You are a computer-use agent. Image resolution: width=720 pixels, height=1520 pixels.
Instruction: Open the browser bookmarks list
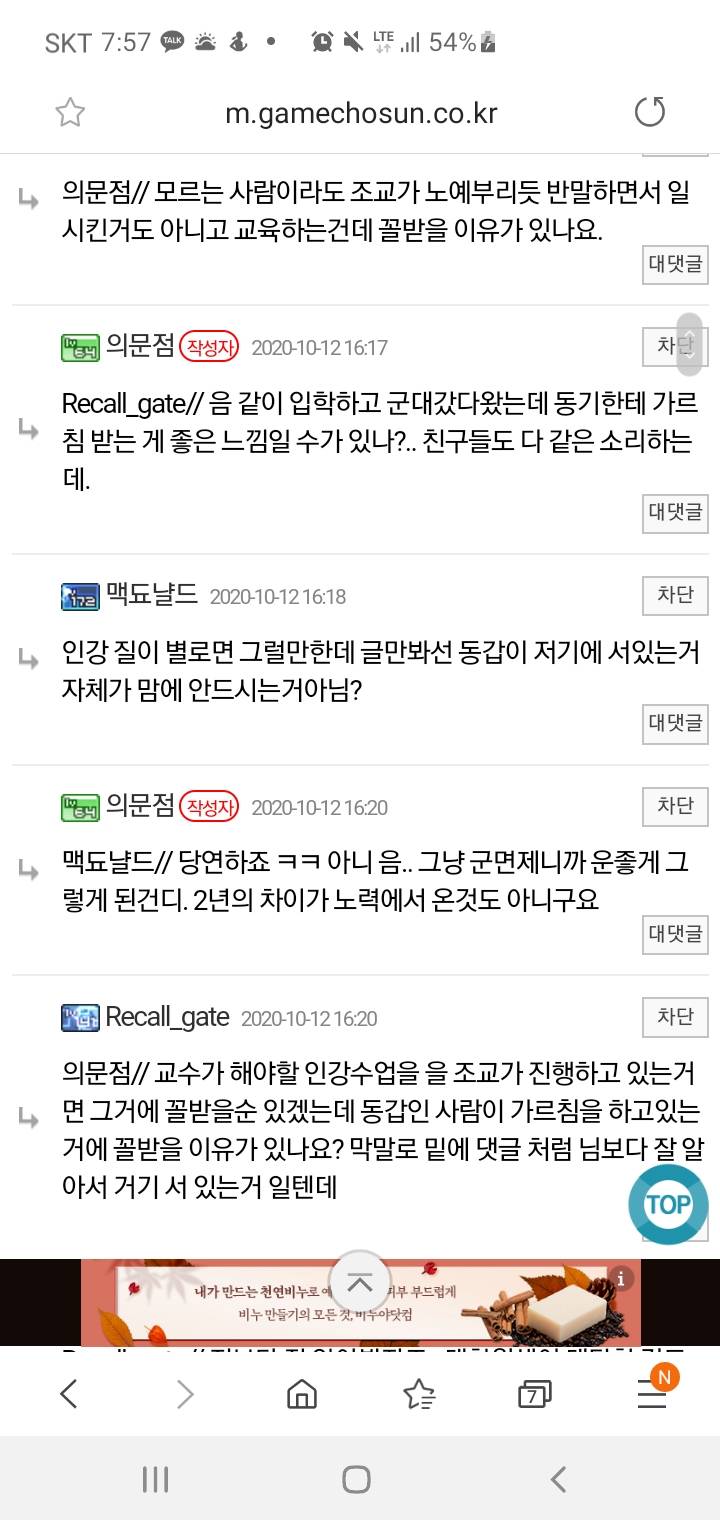pyautogui.click(x=418, y=1393)
